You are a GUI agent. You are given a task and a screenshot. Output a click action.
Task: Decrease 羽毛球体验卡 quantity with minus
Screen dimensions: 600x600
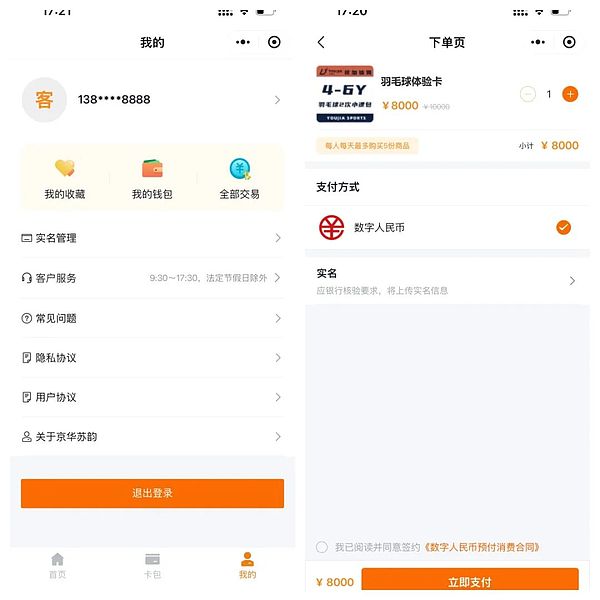528,94
